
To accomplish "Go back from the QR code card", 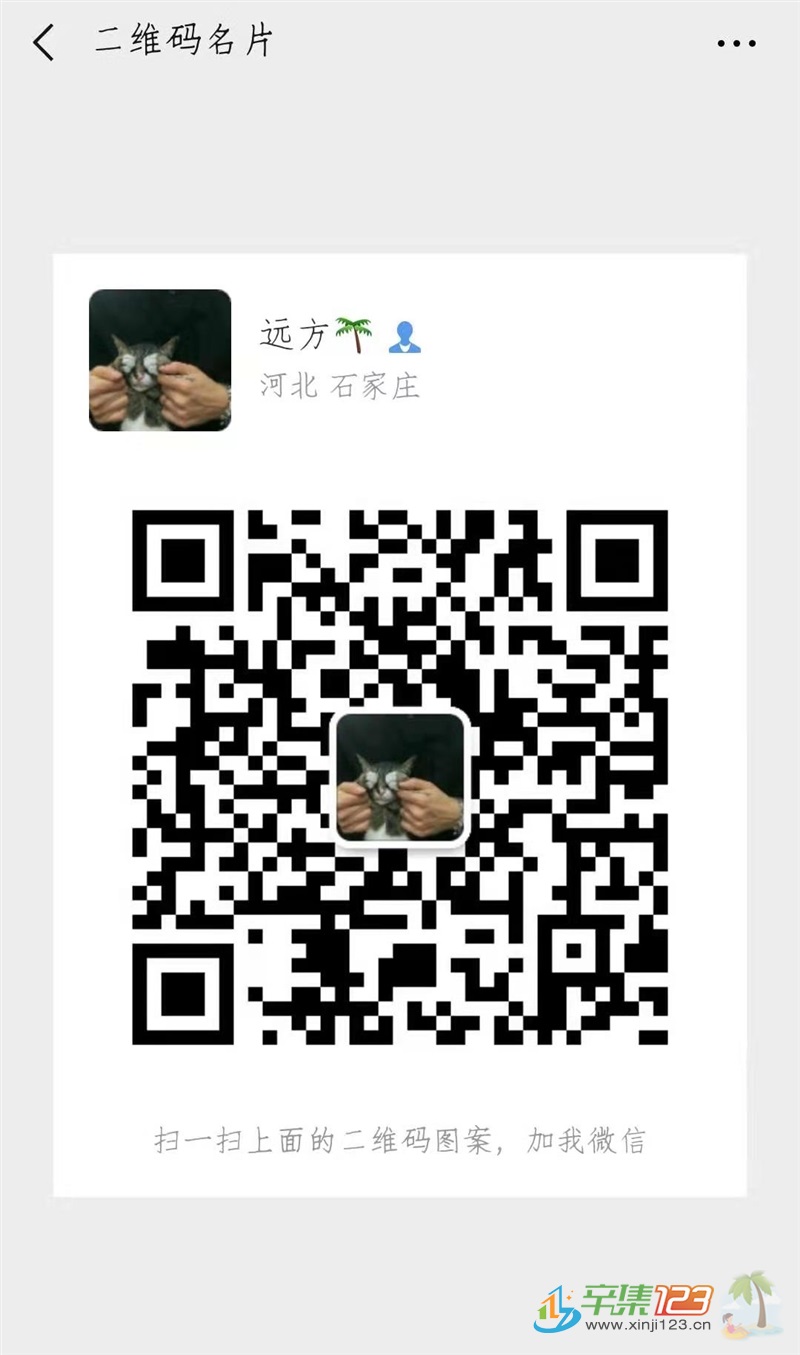I will point(43,43).
